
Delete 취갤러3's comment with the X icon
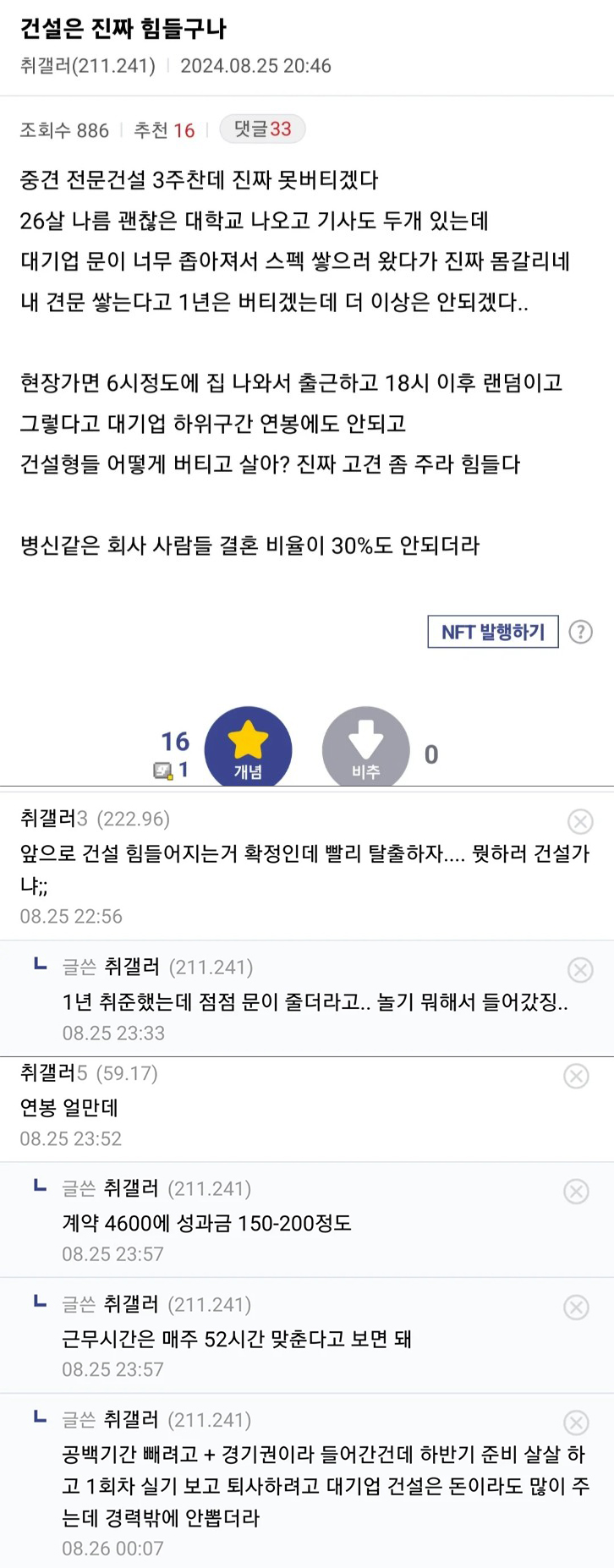tap(580, 821)
